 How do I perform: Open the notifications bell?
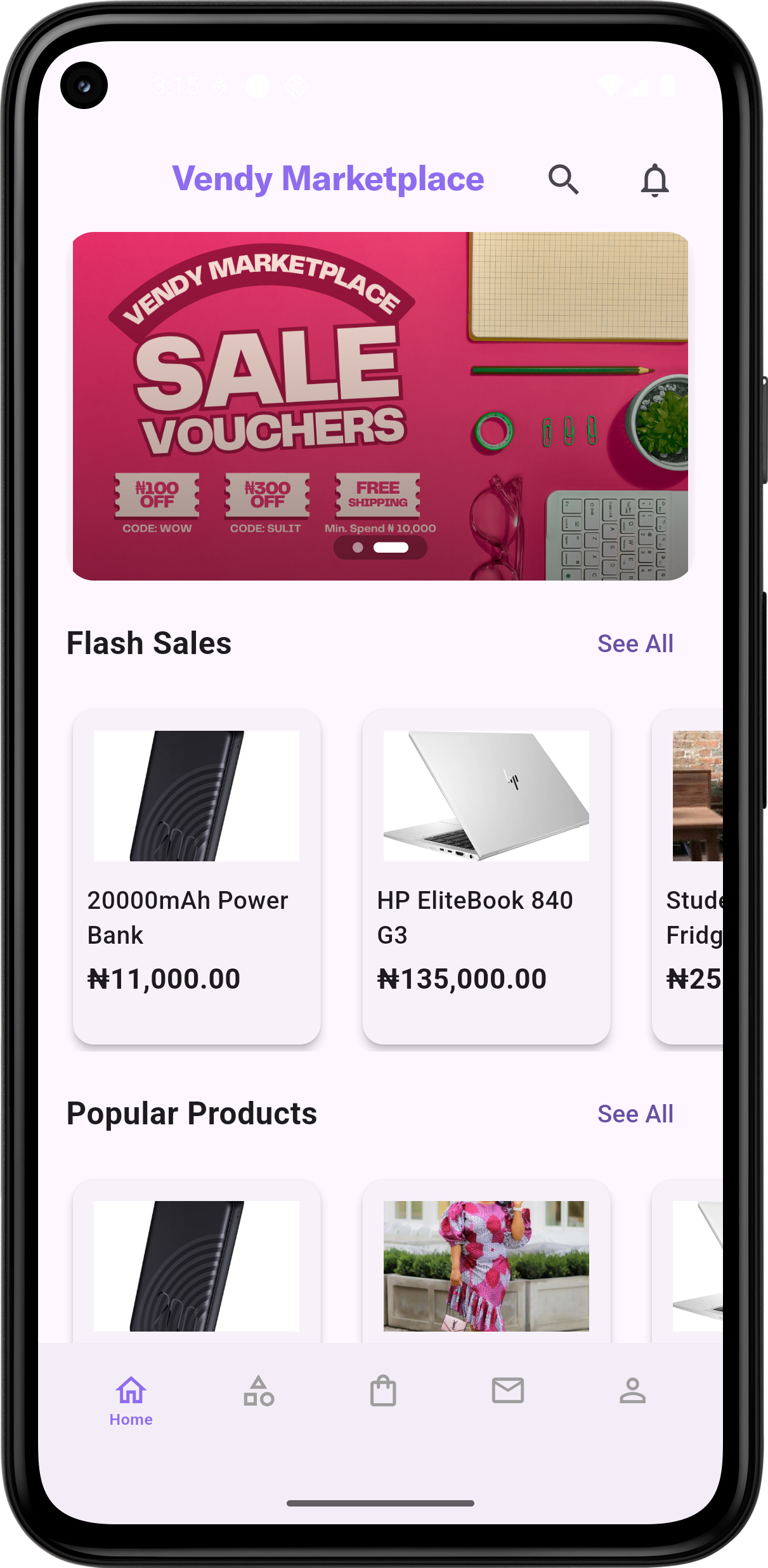654,180
